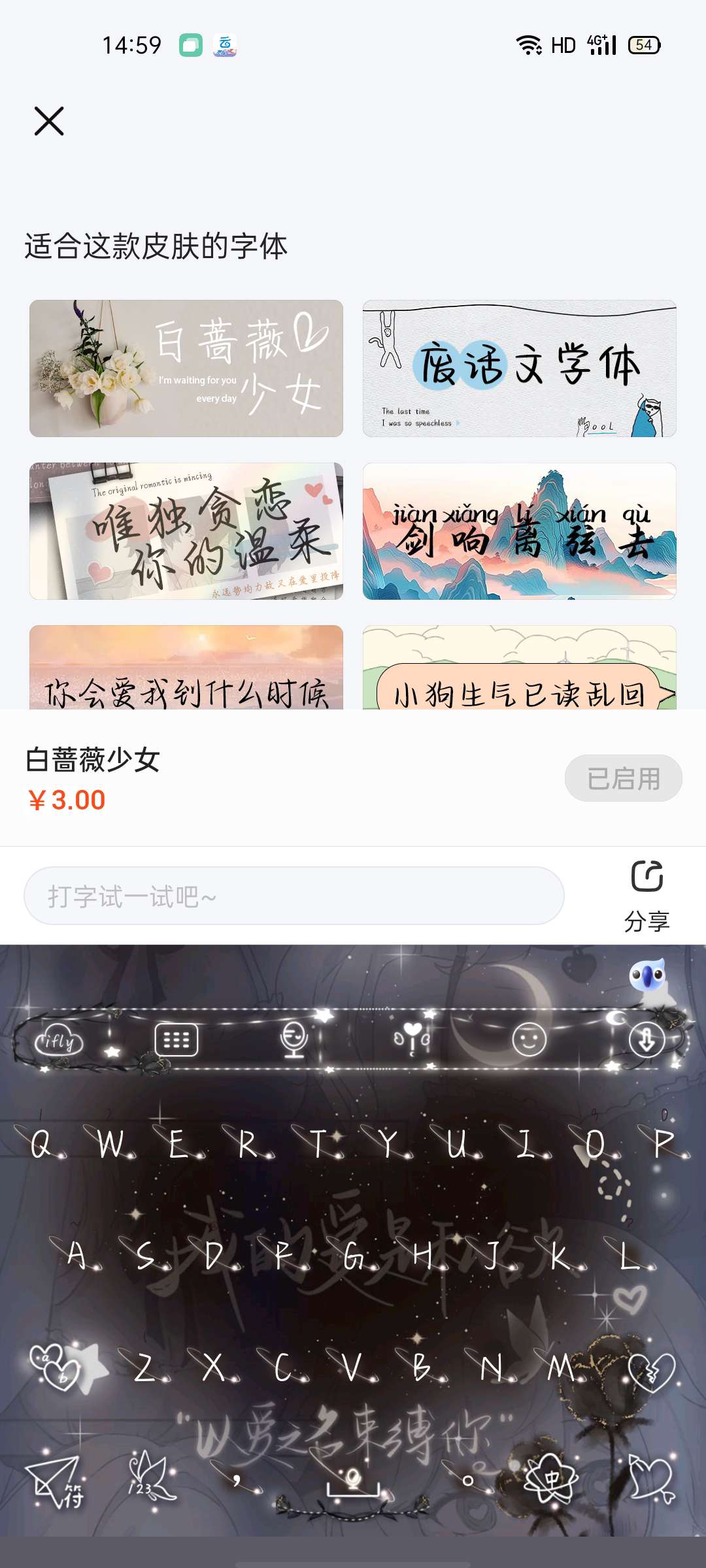This screenshot has height=1568, width=706.
Task: Open the ifly menu on keyboard toolbar
Action: tap(59, 1041)
